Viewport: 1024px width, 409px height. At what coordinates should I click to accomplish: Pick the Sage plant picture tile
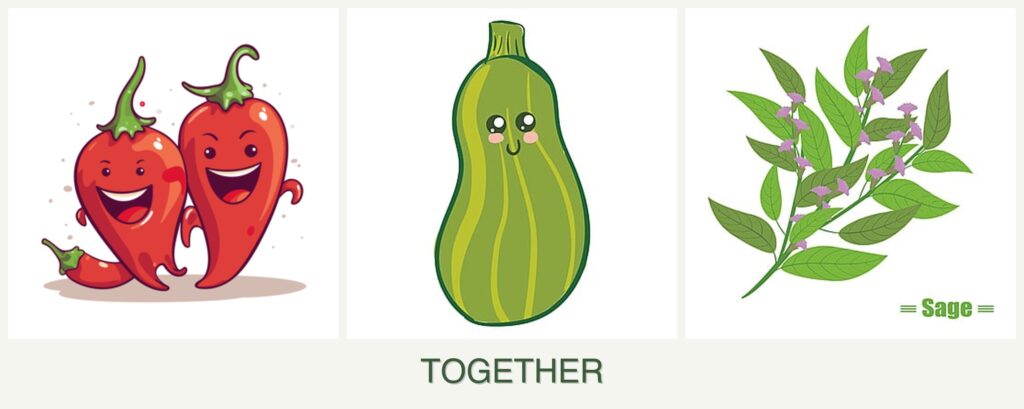[x=849, y=173]
